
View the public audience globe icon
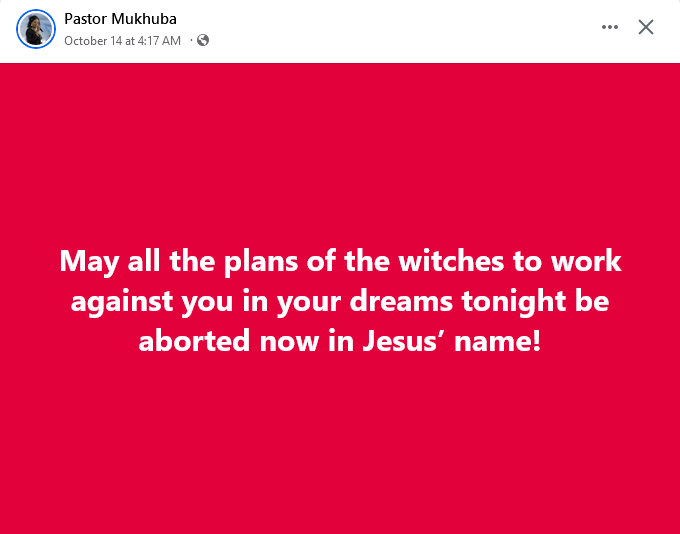click(x=203, y=40)
